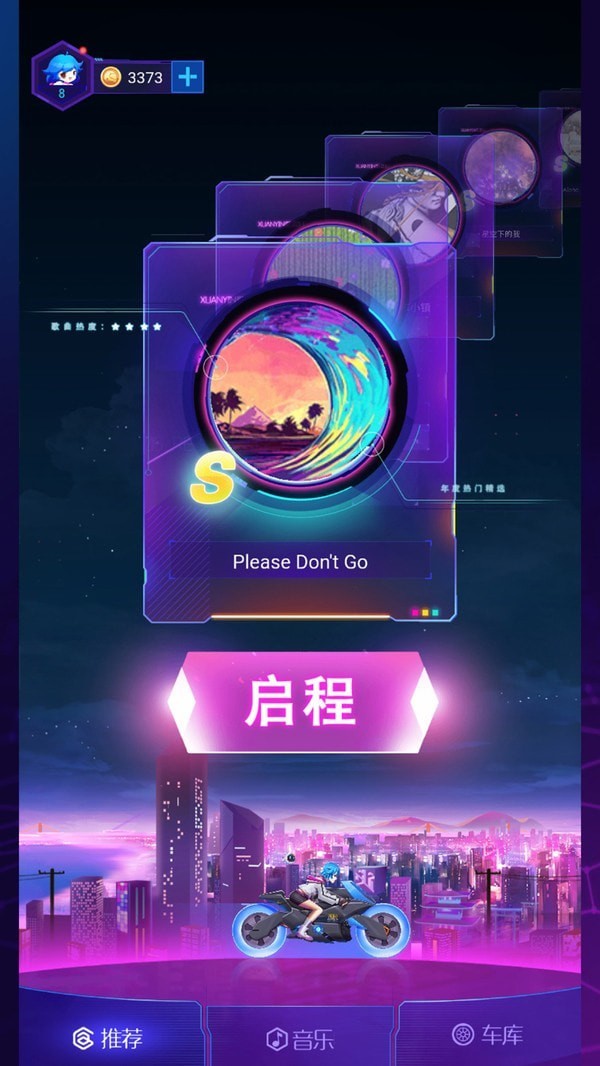Start the ride with 启程 button
600x1066 pixels.
302,702
